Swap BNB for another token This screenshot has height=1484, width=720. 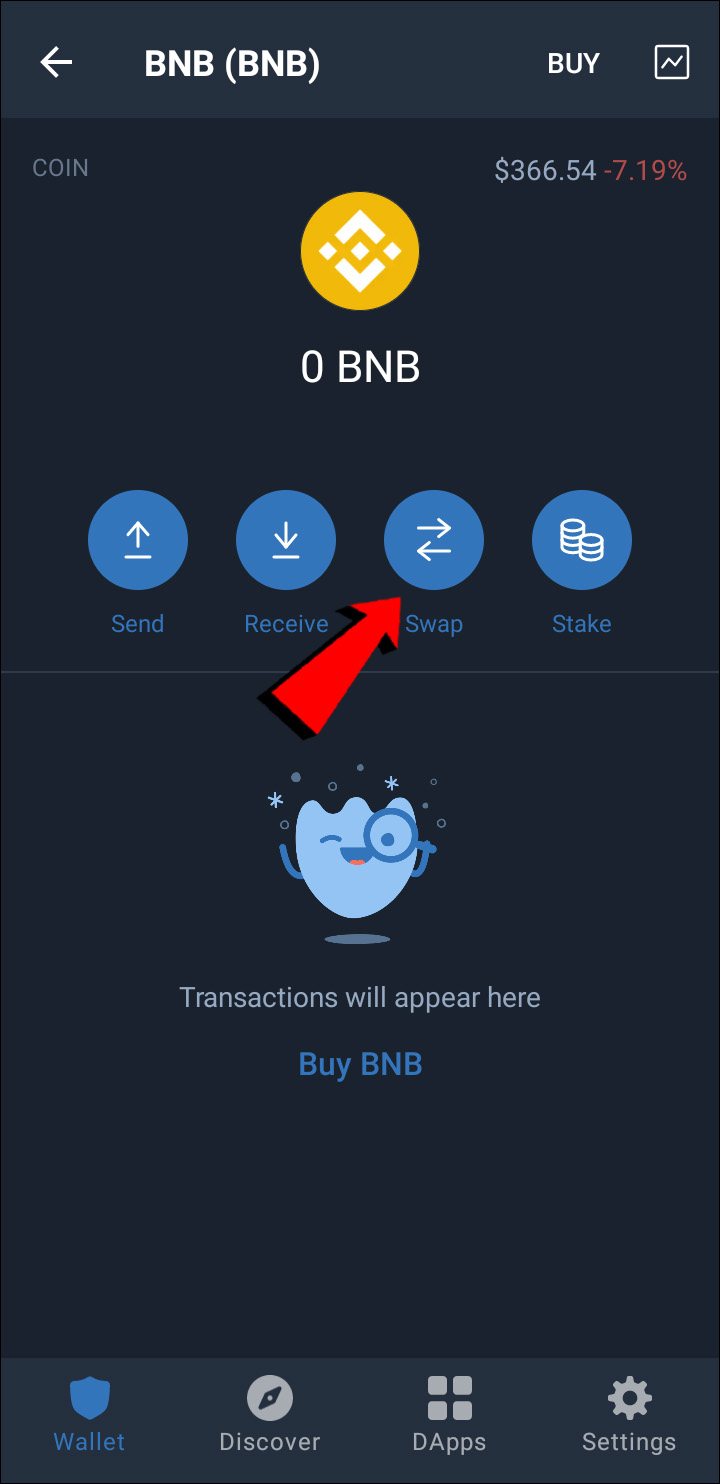point(434,541)
